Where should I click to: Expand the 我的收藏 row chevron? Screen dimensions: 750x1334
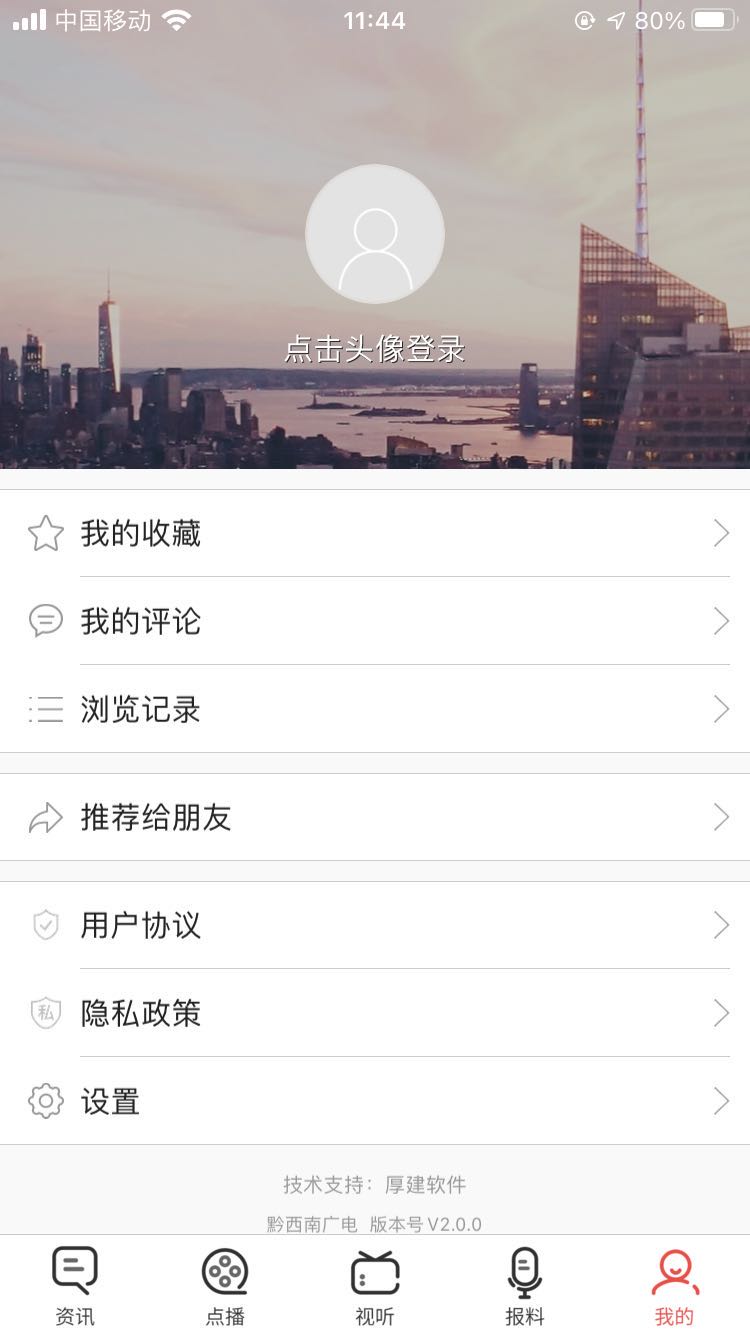pos(722,533)
